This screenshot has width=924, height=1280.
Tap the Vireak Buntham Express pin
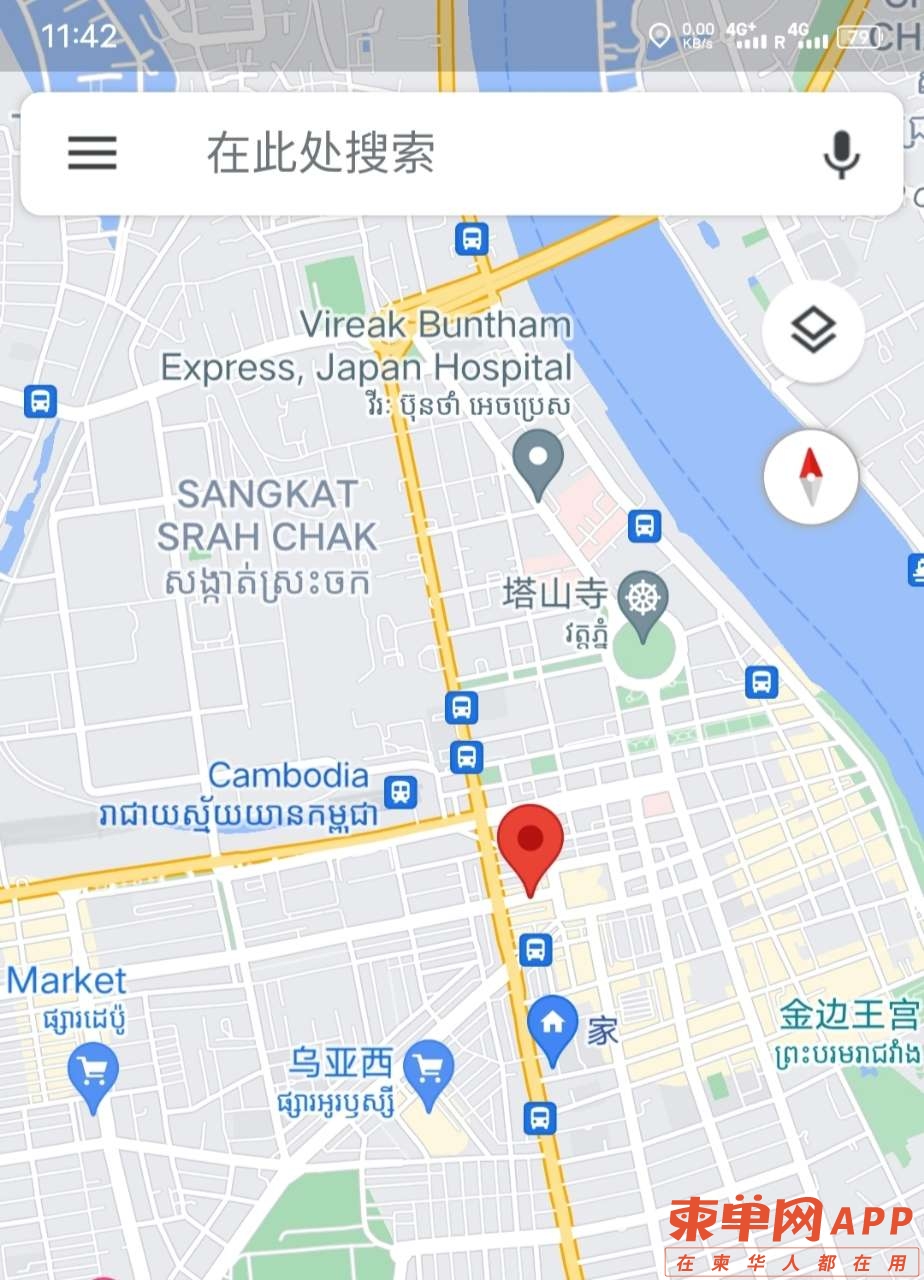tap(538, 463)
